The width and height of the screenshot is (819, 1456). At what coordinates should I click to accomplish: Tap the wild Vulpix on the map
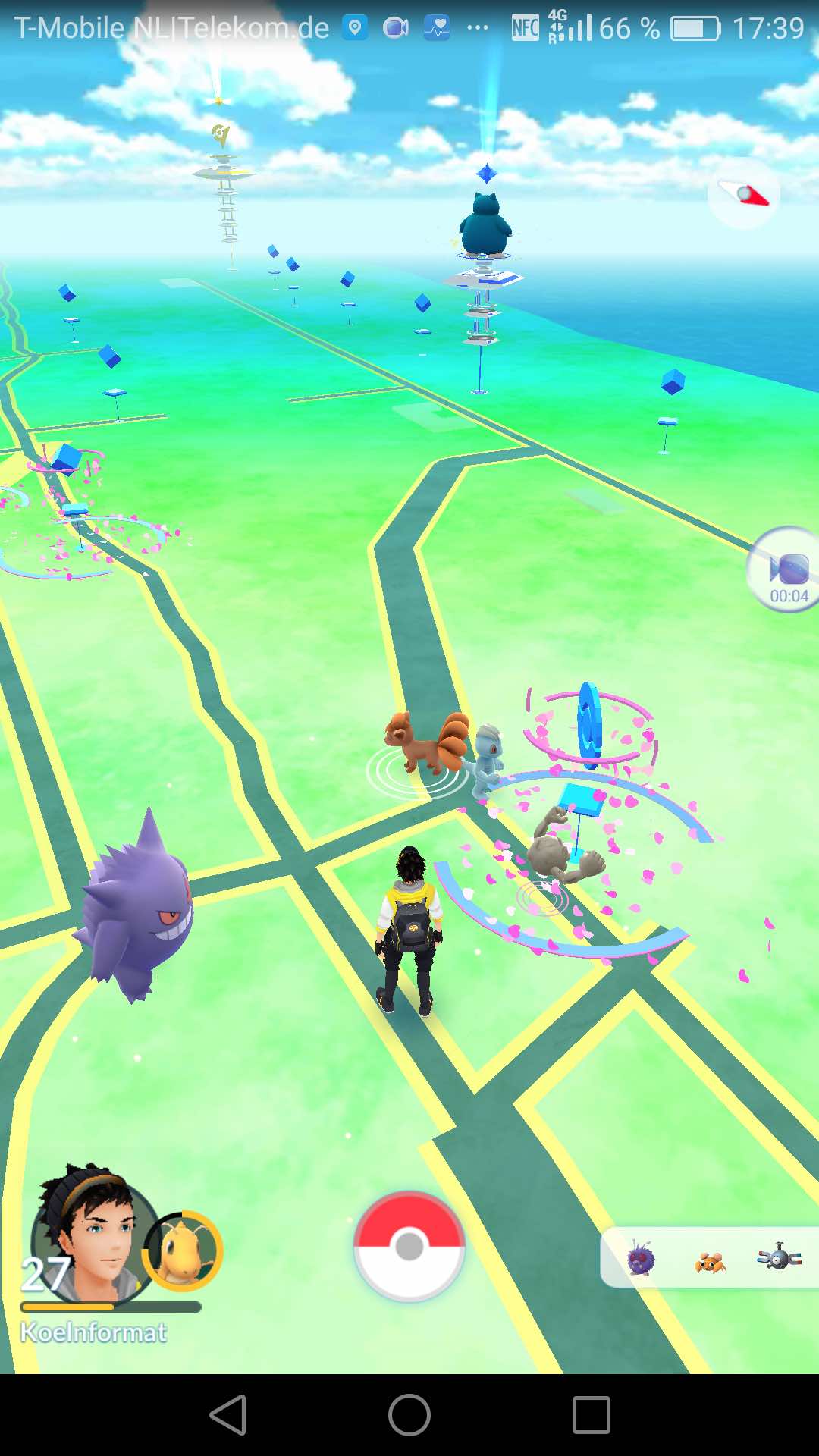click(x=426, y=742)
